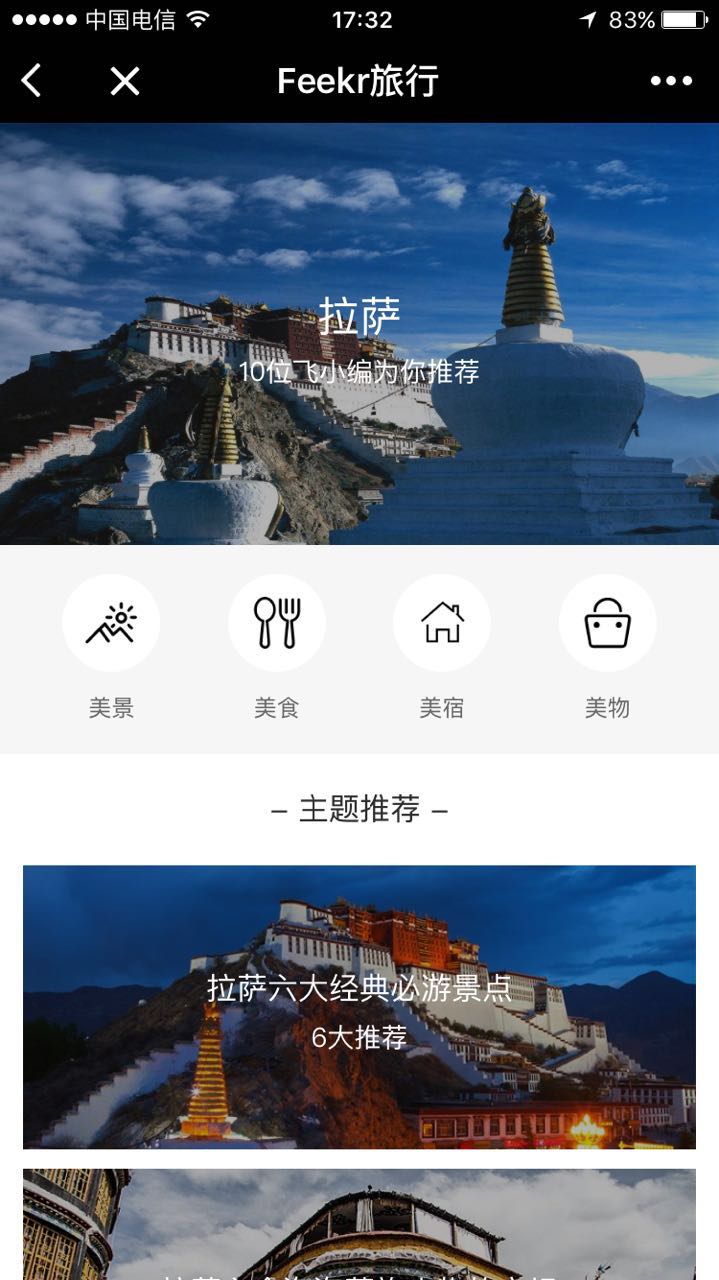719x1280 pixels.
Task: Open the 拉萨六大经典必游景点 card
Action: click(x=359, y=1006)
